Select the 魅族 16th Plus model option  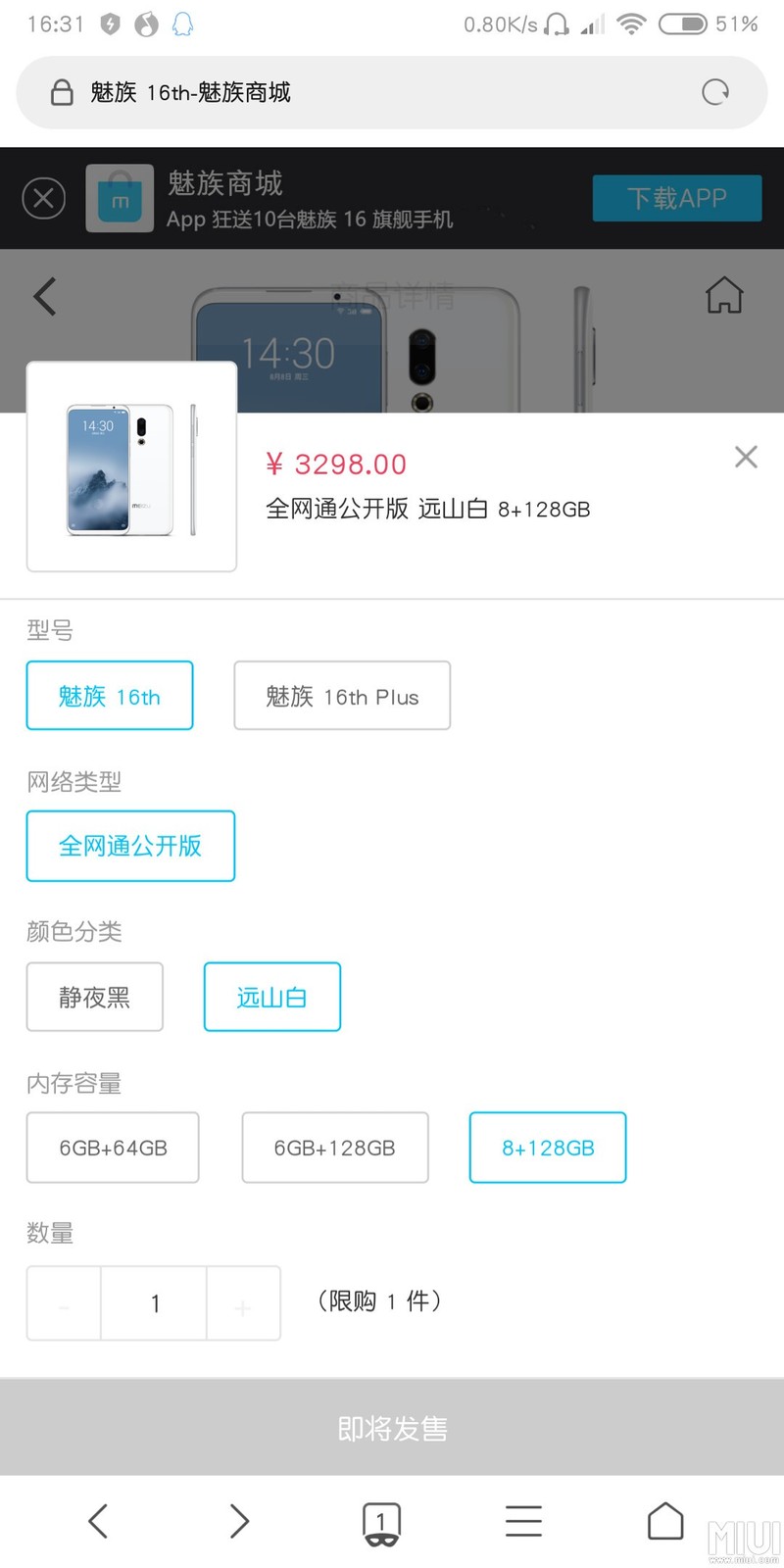(x=341, y=696)
